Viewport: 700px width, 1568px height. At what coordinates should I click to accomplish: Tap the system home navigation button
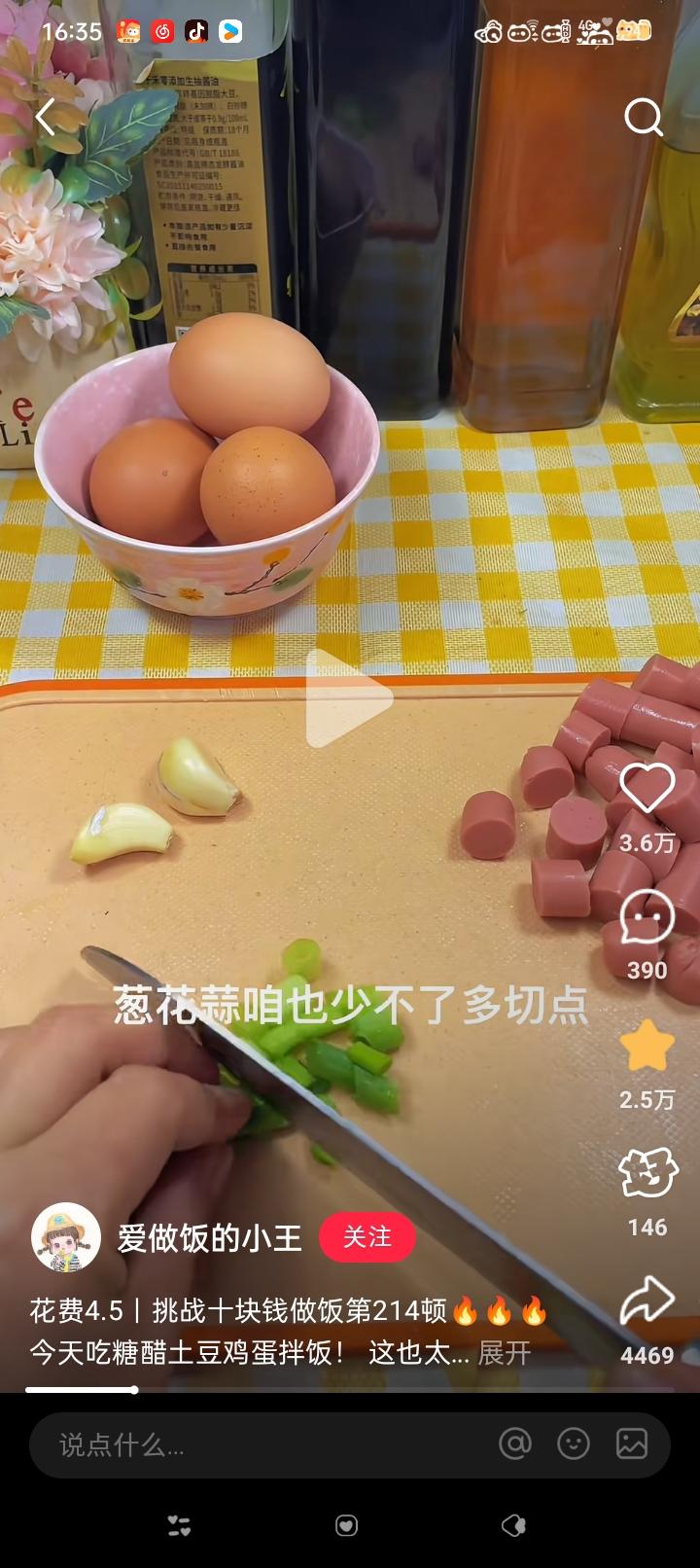click(347, 1526)
